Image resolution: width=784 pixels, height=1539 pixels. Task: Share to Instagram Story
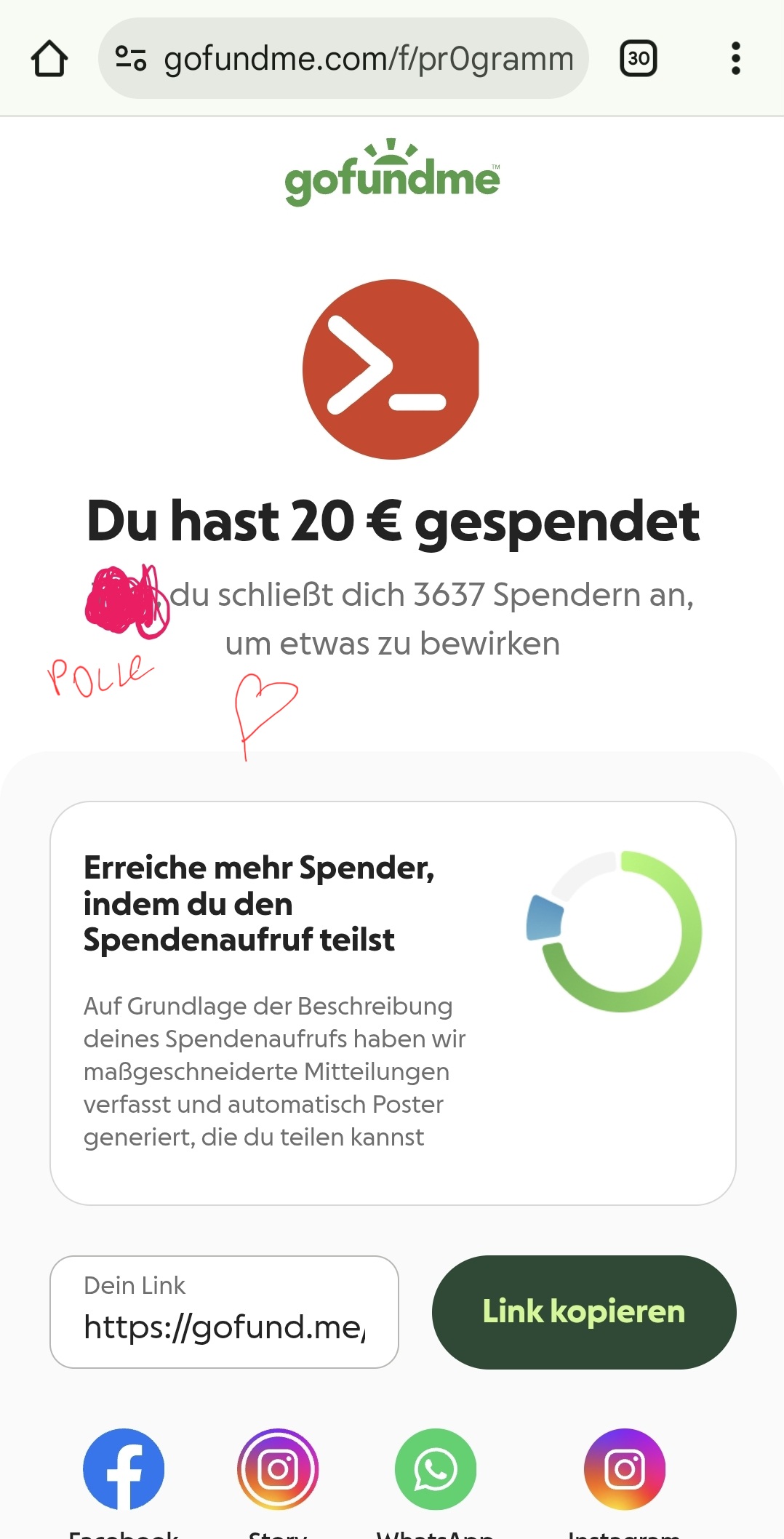coord(278,1468)
